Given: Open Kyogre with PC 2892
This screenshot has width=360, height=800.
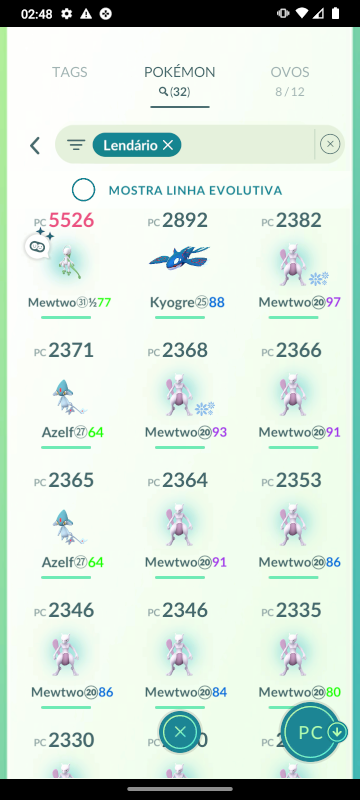Looking at the screenshot, I should [x=179, y=265].
